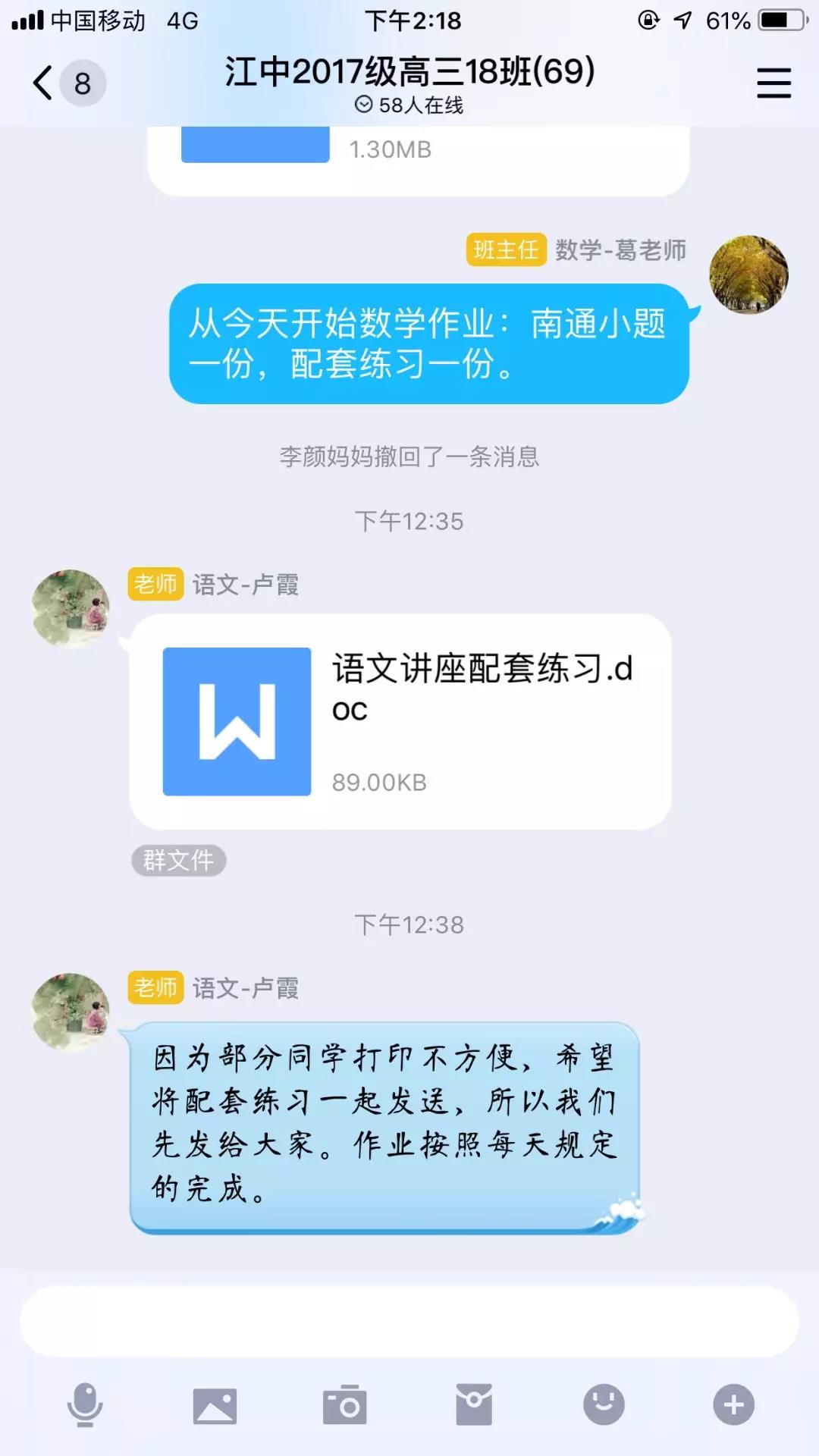Screen dimensions: 819x1456
Task: Open the emoji panel
Action: [604, 1404]
